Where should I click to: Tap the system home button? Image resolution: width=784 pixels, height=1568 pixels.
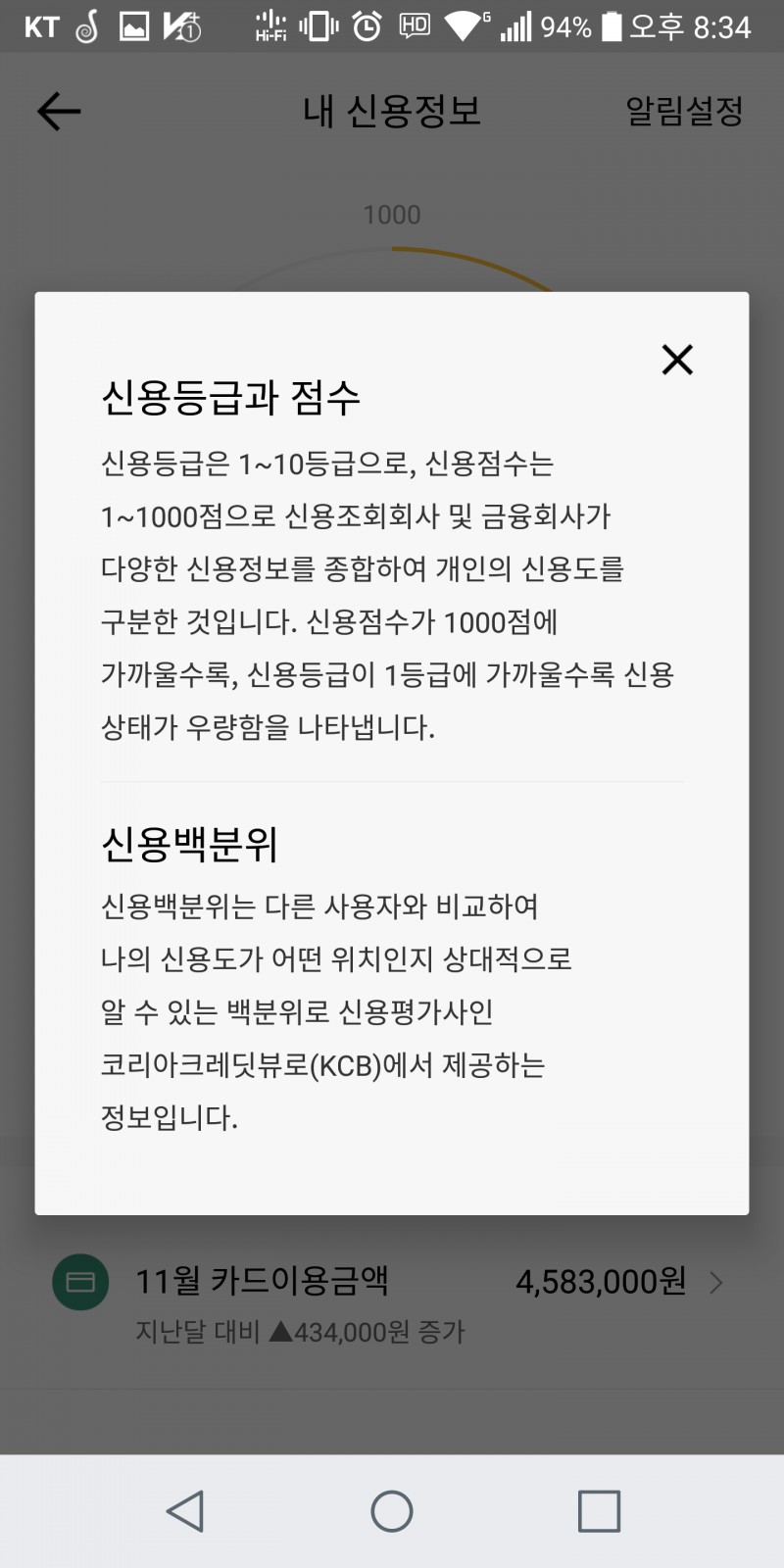(392, 1511)
